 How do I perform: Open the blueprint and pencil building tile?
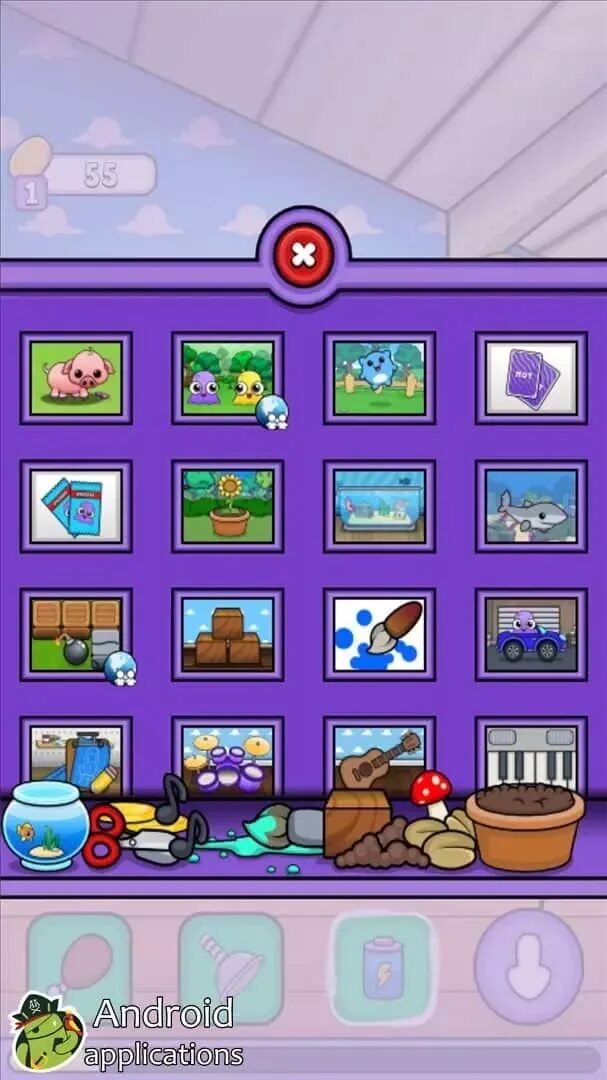[76, 756]
